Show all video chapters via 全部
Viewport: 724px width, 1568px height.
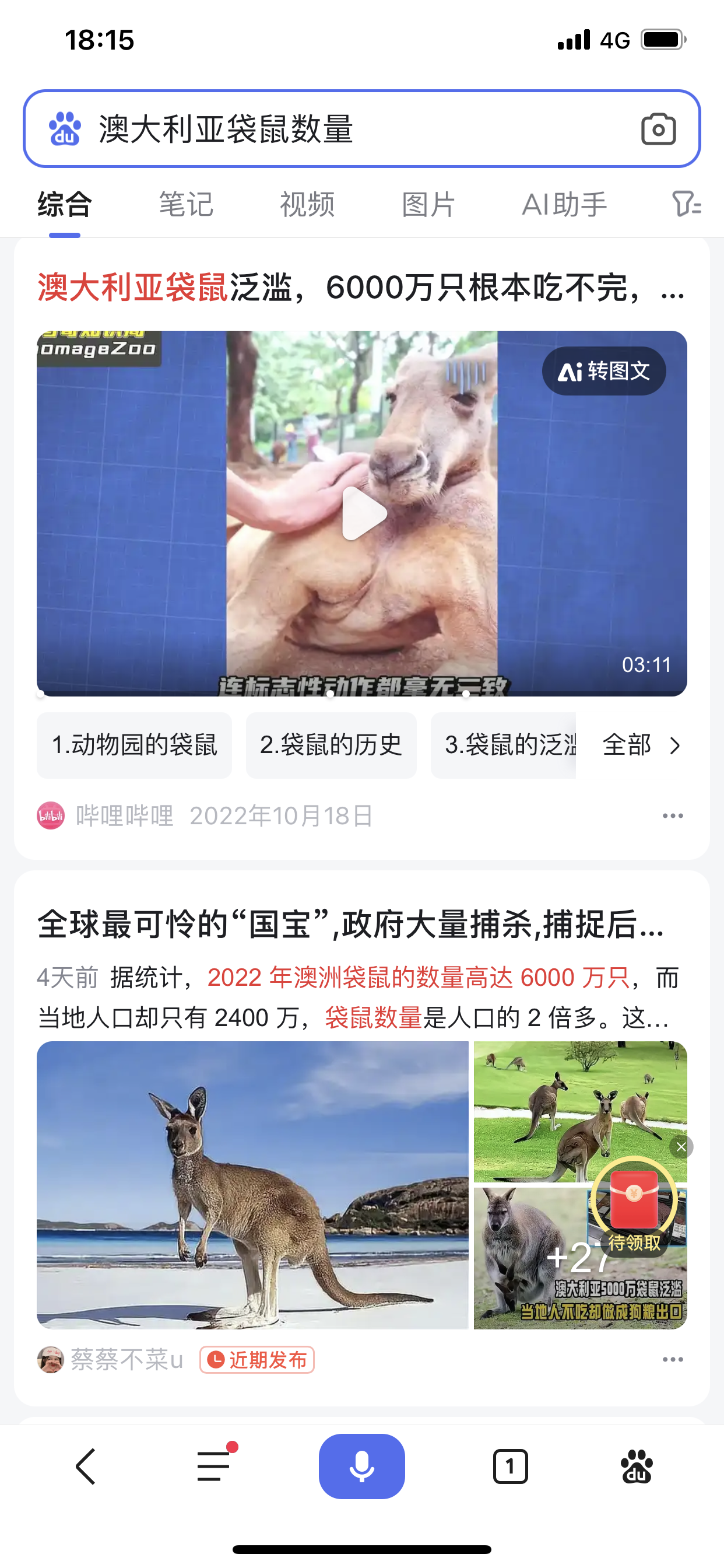[641, 745]
